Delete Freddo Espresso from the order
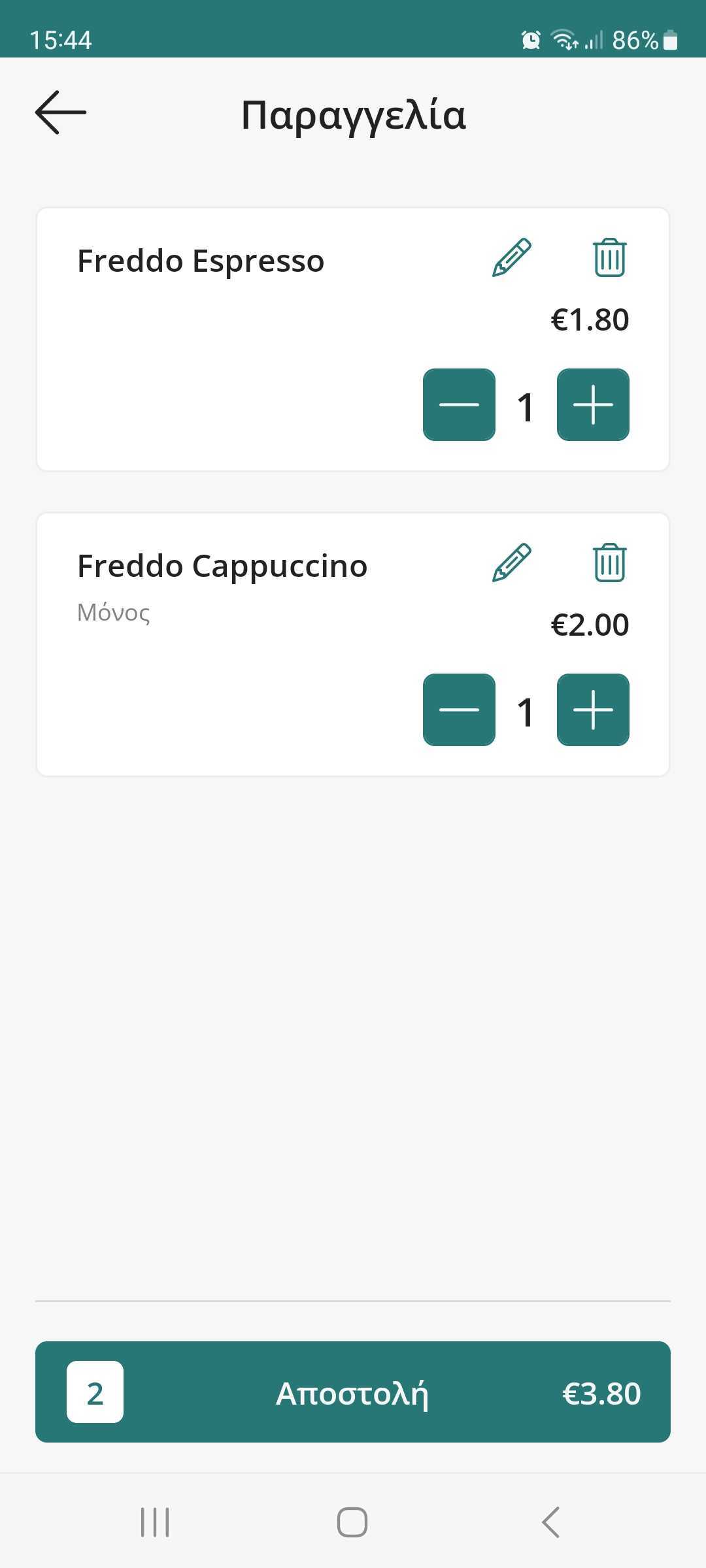The width and height of the screenshot is (706, 1568). [x=609, y=258]
